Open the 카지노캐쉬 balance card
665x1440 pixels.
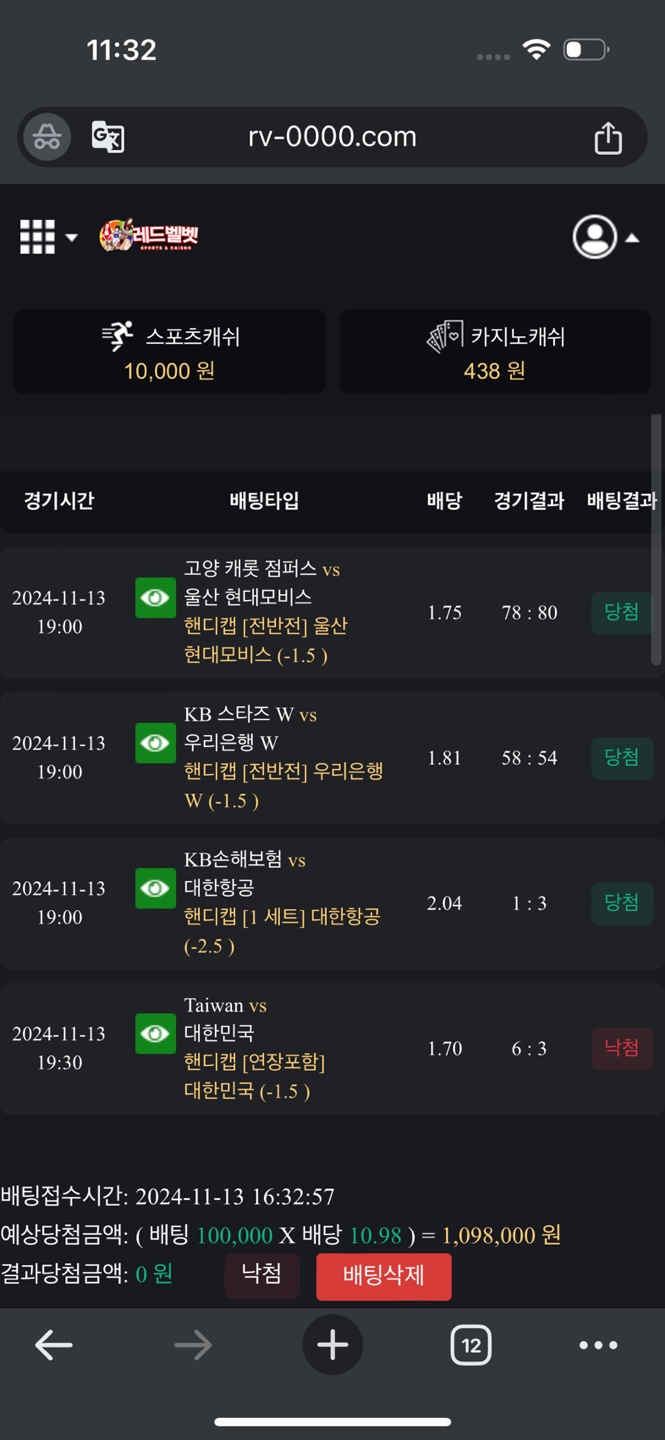pos(495,352)
